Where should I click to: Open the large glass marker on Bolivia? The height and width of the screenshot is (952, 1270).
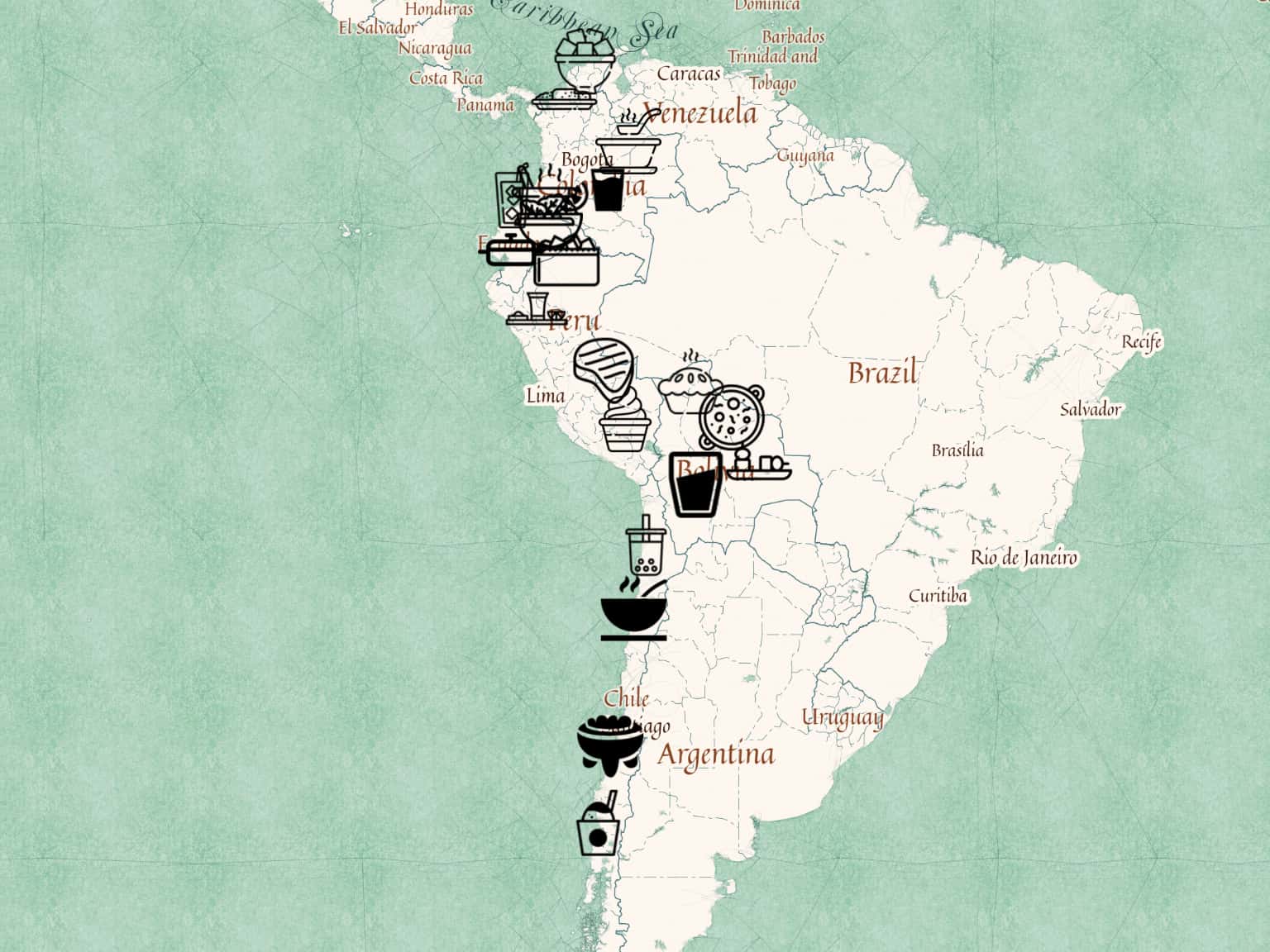tap(695, 485)
